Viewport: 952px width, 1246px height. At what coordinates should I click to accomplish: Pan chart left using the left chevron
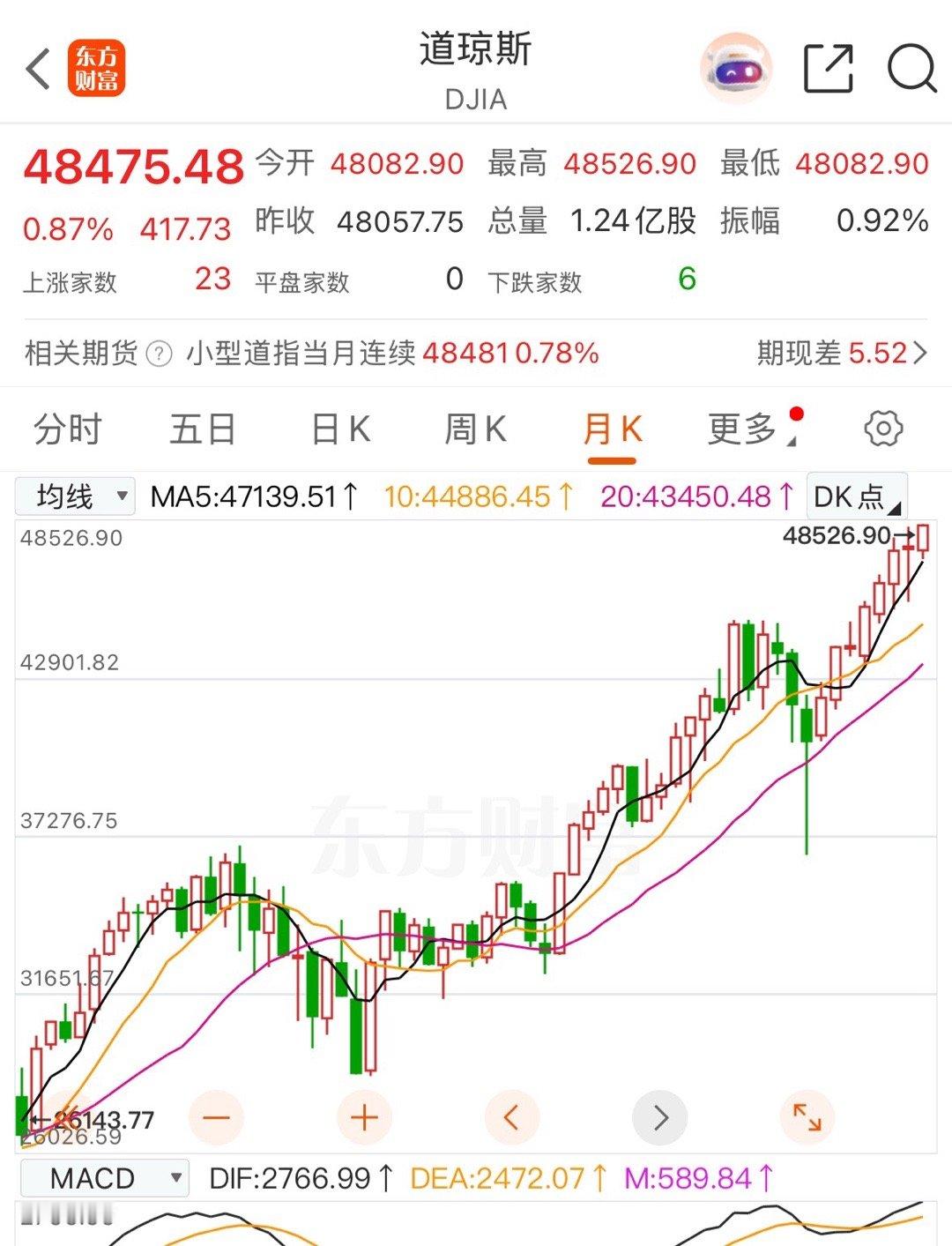click(511, 1115)
